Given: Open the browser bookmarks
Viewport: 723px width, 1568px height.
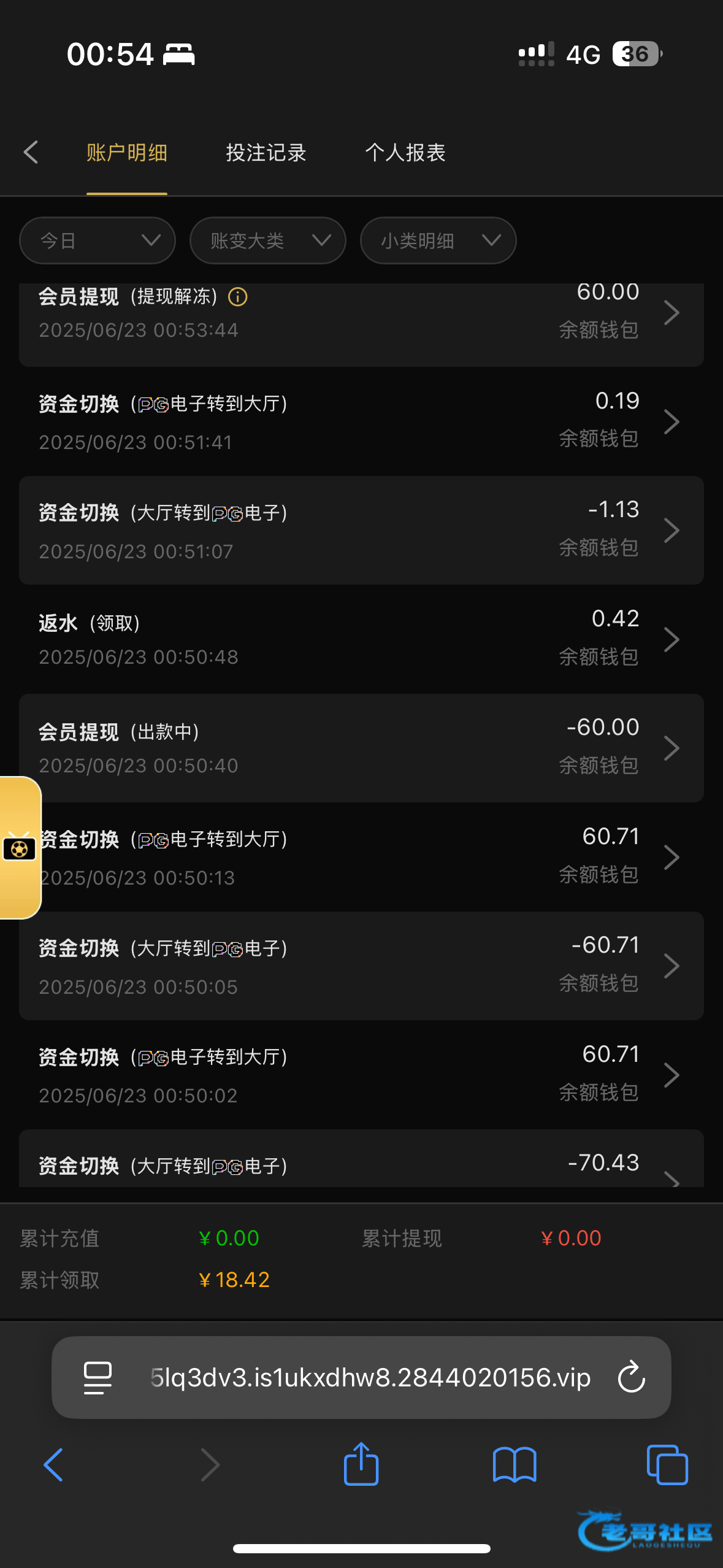Looking at the screenshot, I should click(x=515, y=1465).
